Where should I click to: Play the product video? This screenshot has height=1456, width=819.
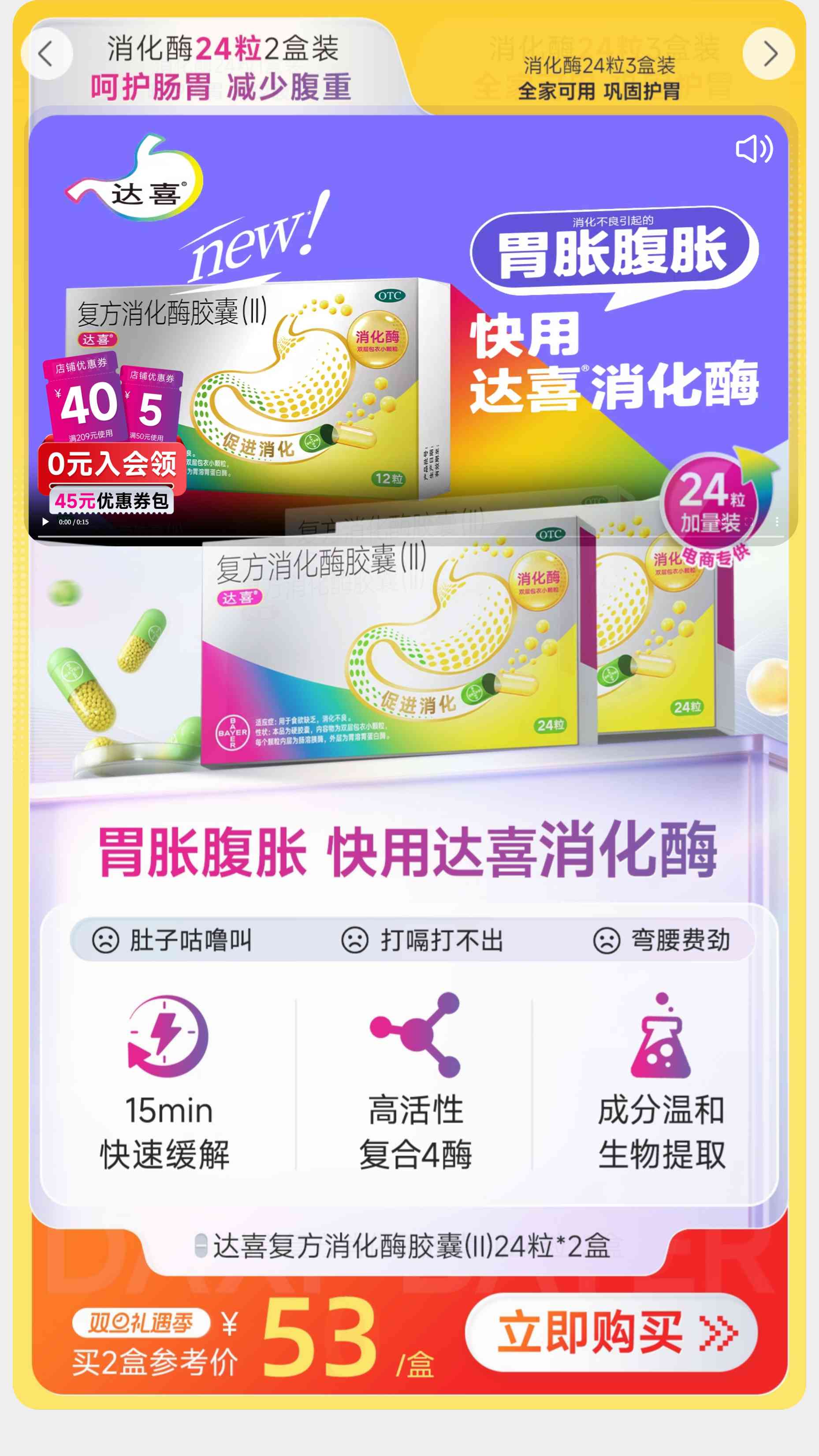point(45,521)
